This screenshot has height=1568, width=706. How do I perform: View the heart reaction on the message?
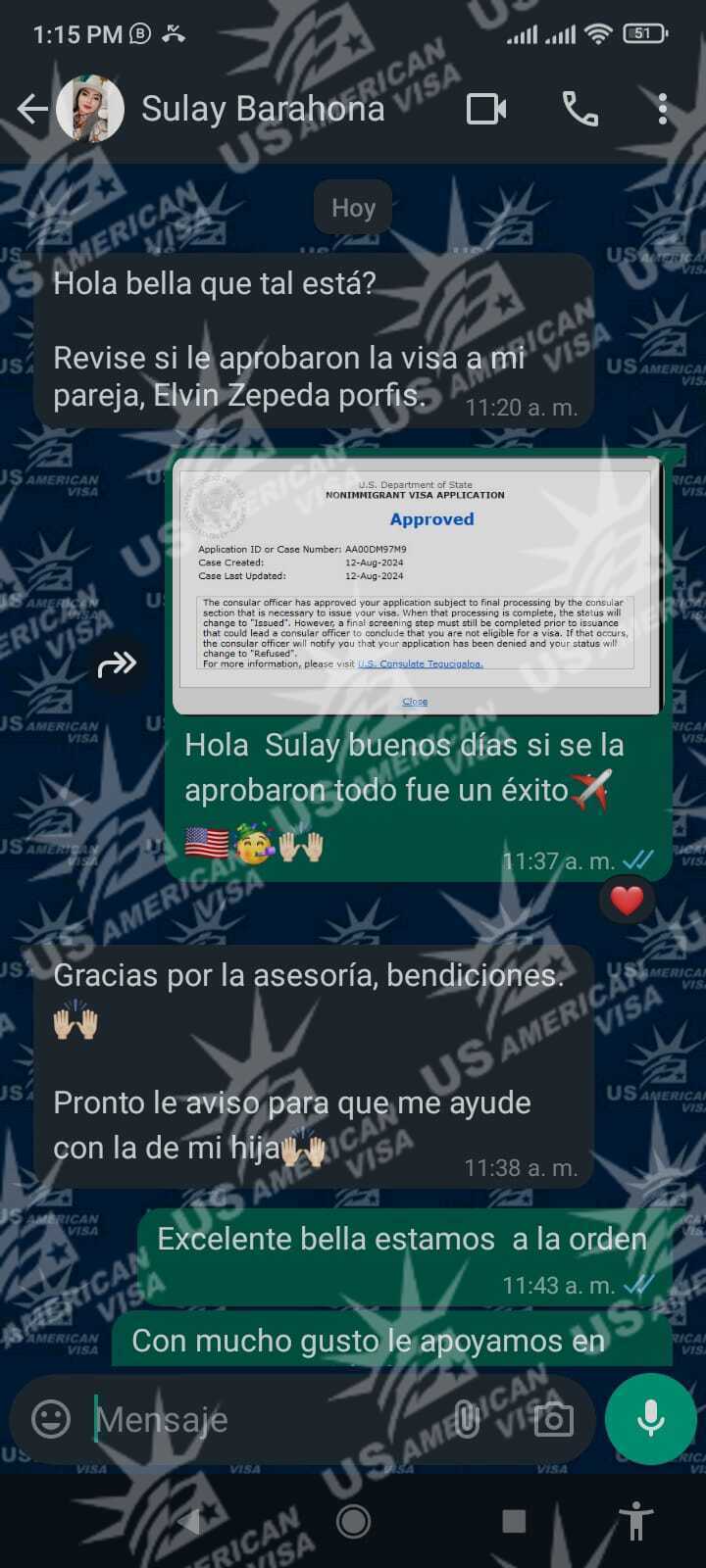pyautogui.click(x=627, y=900)
